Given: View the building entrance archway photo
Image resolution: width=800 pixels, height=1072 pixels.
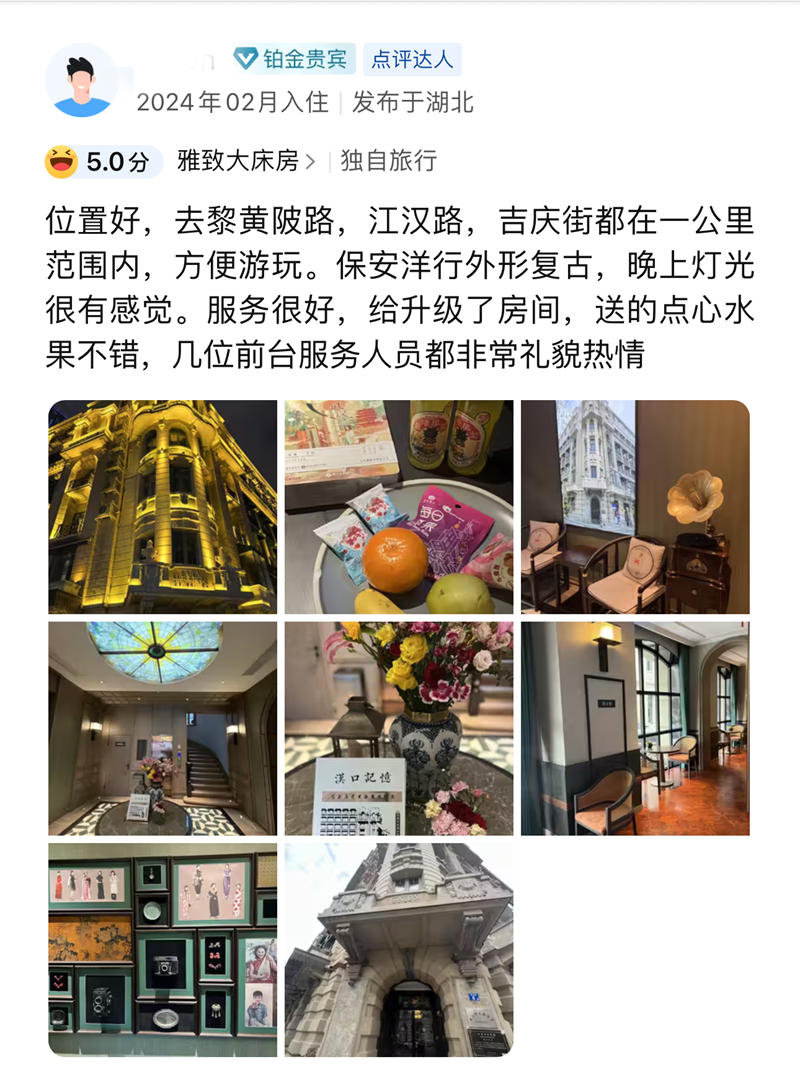Looking at the screenshot, I should (399, 949).
